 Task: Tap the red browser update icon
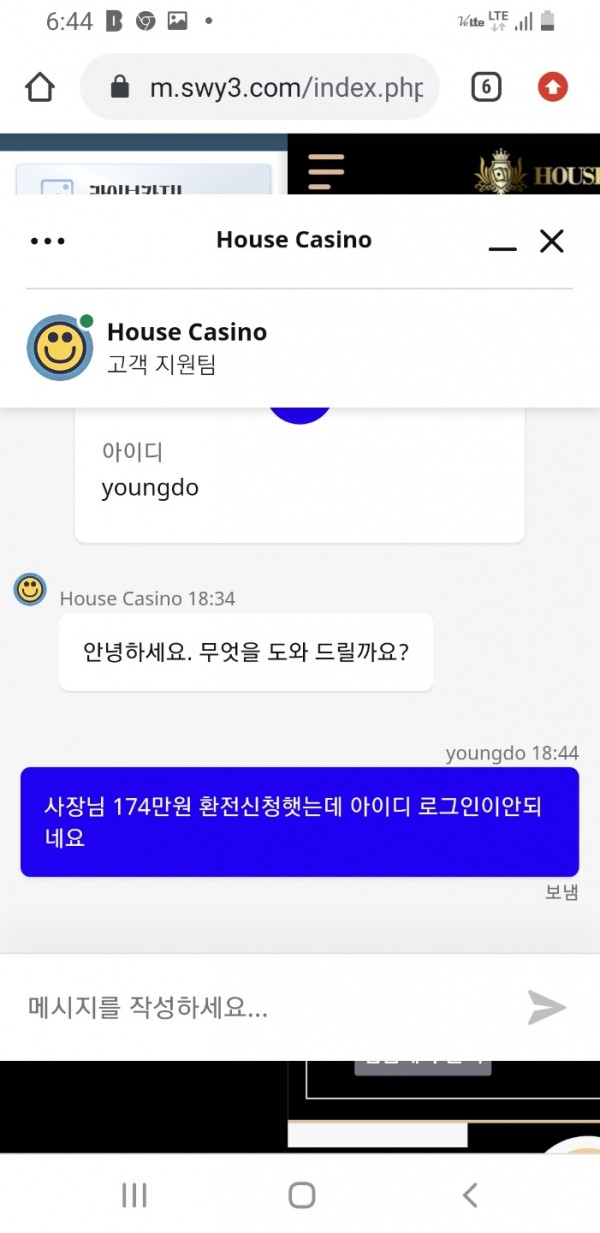[552, 87]
